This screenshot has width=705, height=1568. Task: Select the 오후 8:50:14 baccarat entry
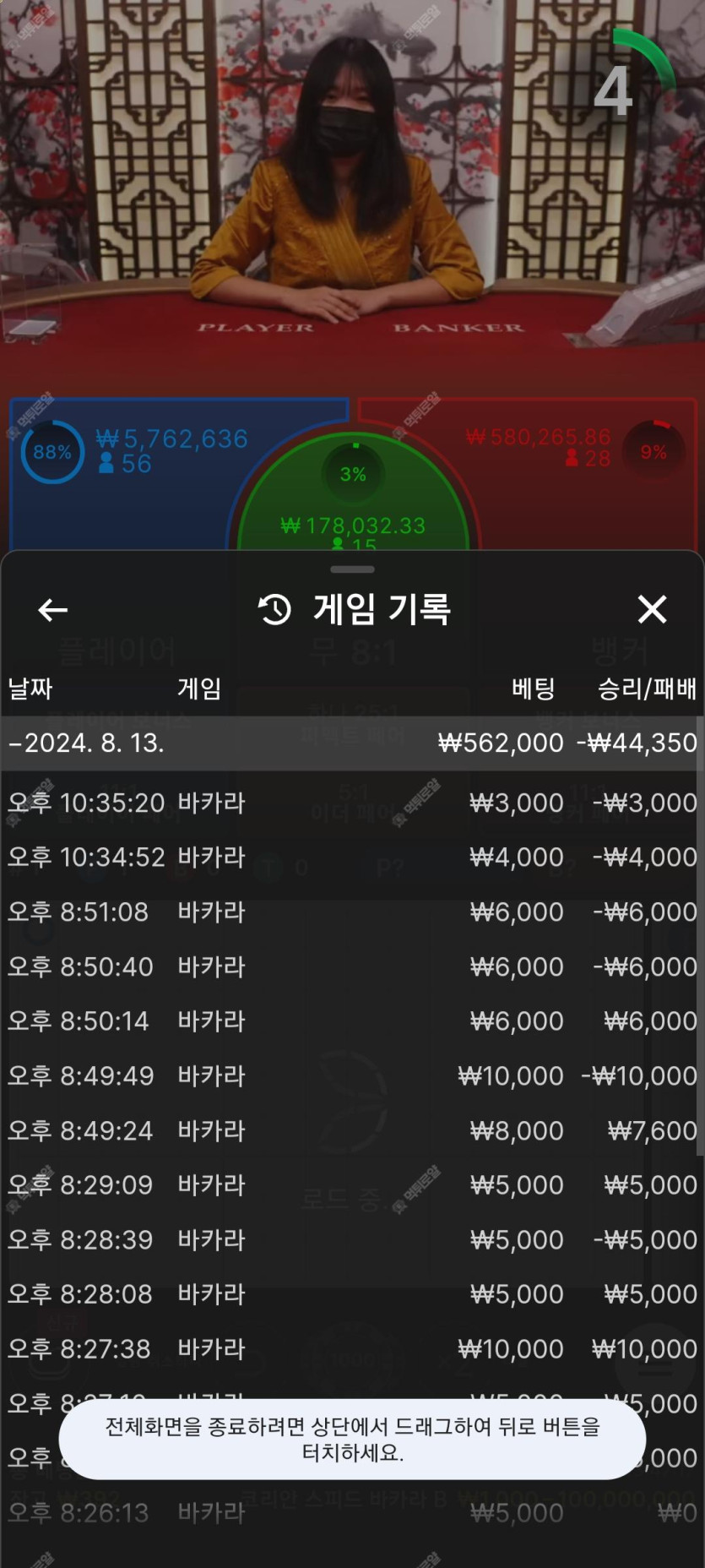[351, 1021]
